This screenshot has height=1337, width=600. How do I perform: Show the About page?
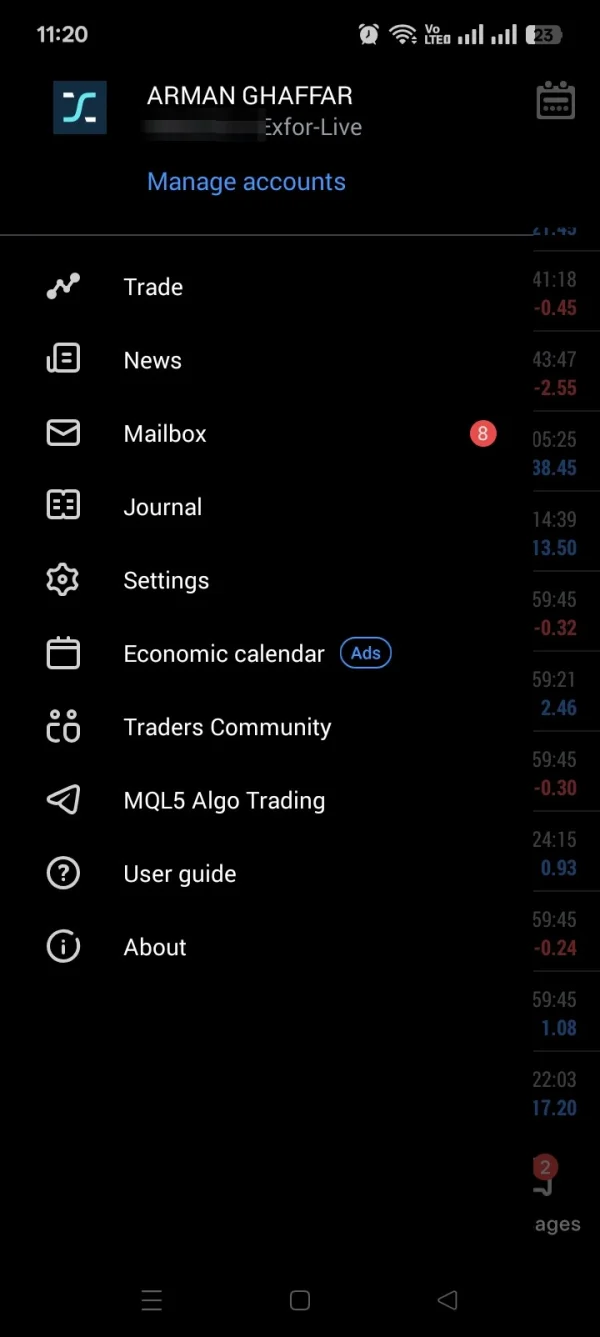tap(155, 947)
